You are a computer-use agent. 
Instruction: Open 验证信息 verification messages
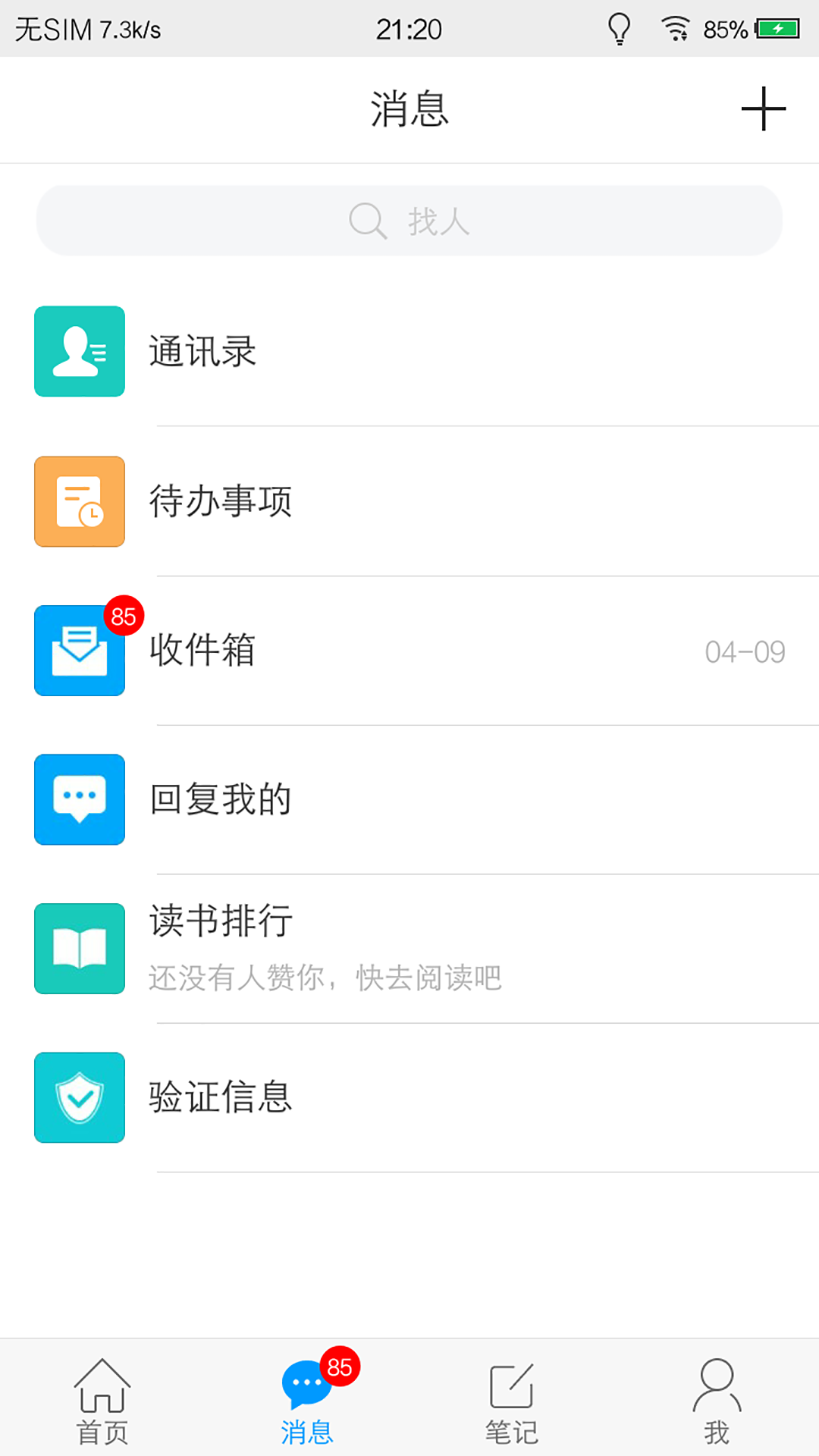409,1097
